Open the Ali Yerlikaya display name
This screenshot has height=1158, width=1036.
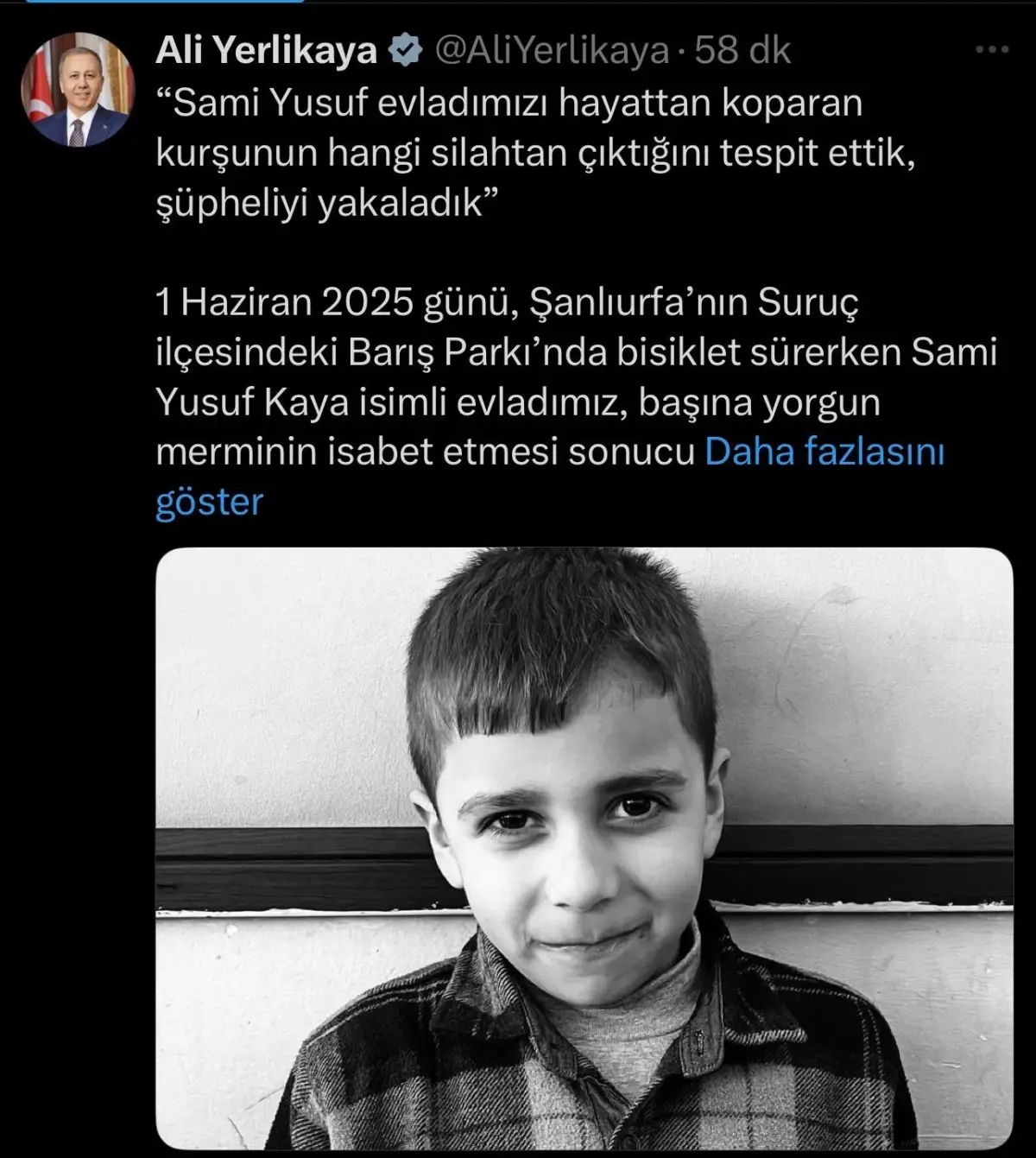(266, 51)
